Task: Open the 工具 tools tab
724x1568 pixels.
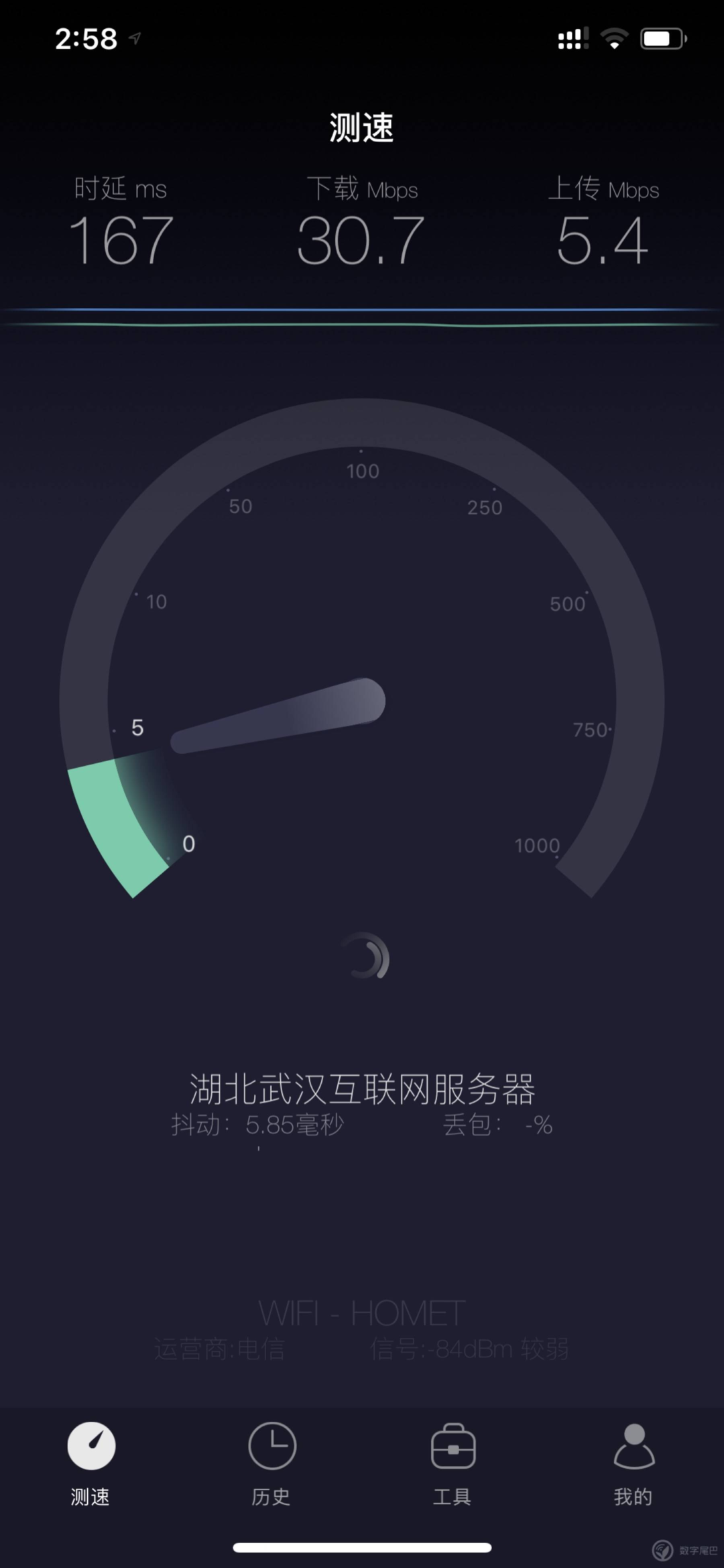Action: tap(452, 1463)
